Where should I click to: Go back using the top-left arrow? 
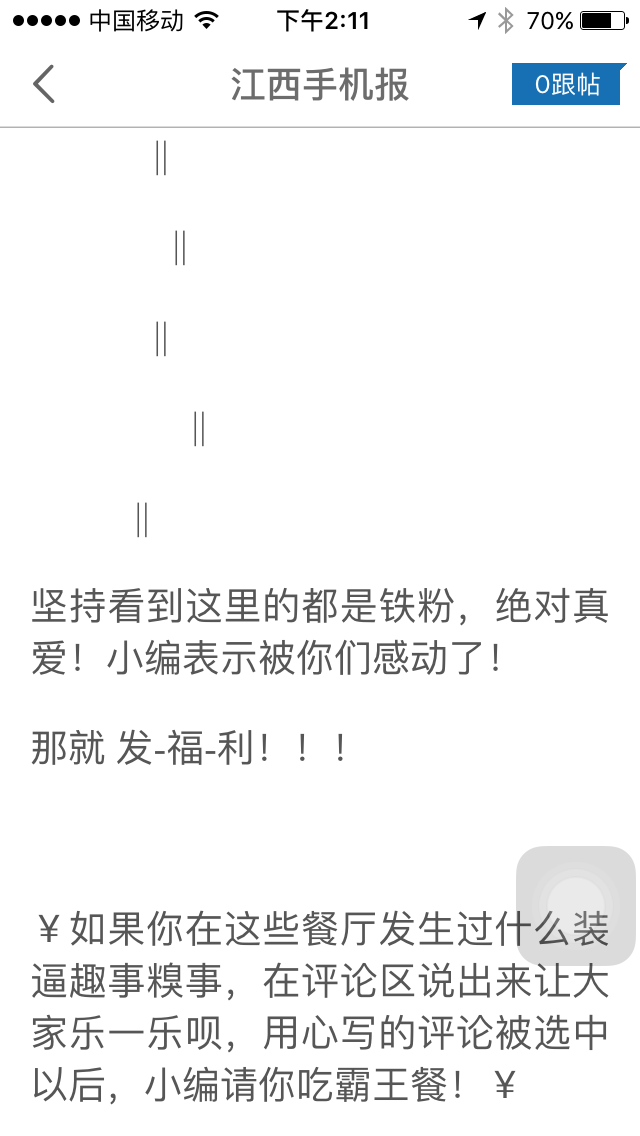pyautogui.click(x=44, y=85)
